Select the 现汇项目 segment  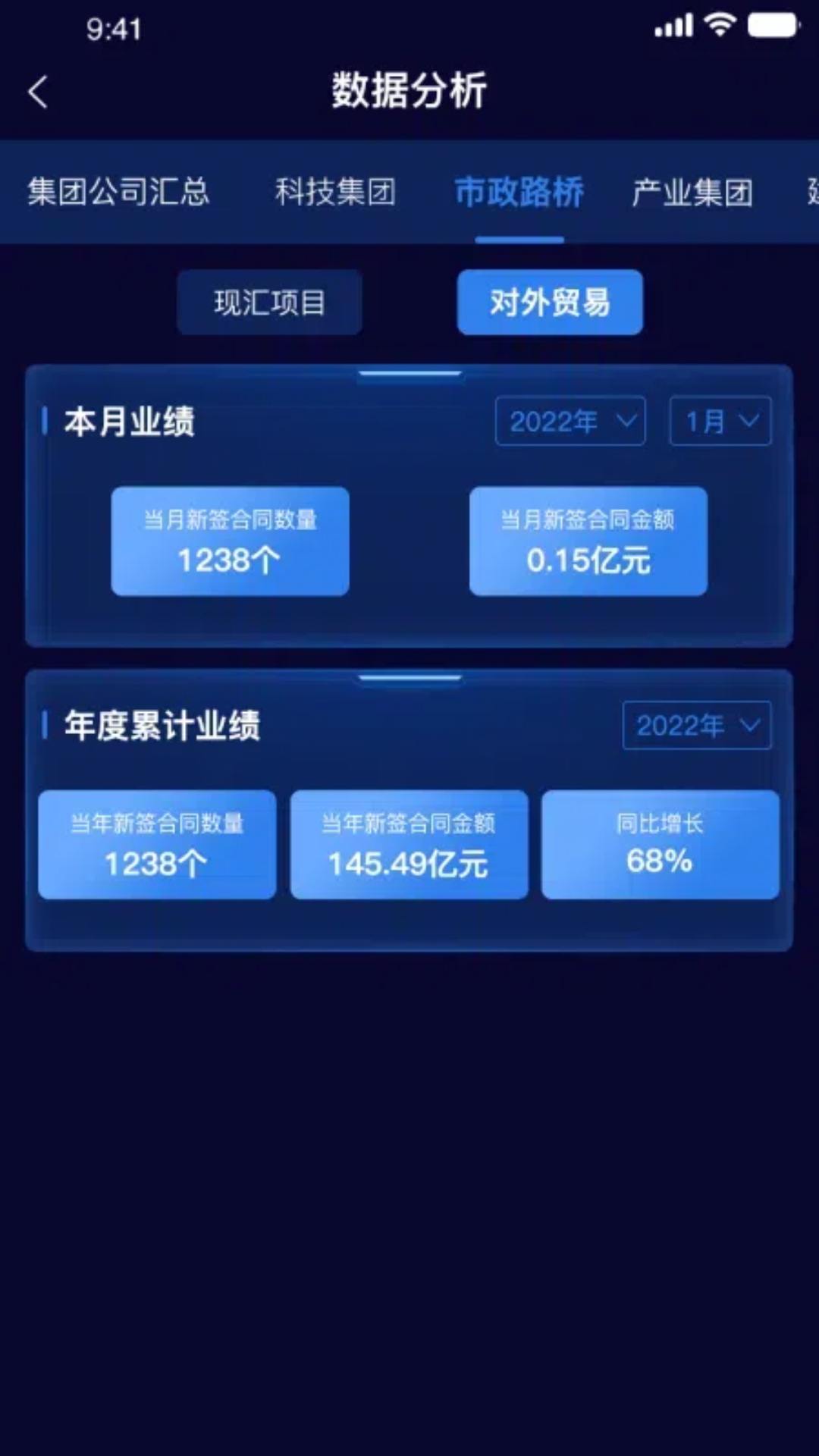[x=269, y=303]
